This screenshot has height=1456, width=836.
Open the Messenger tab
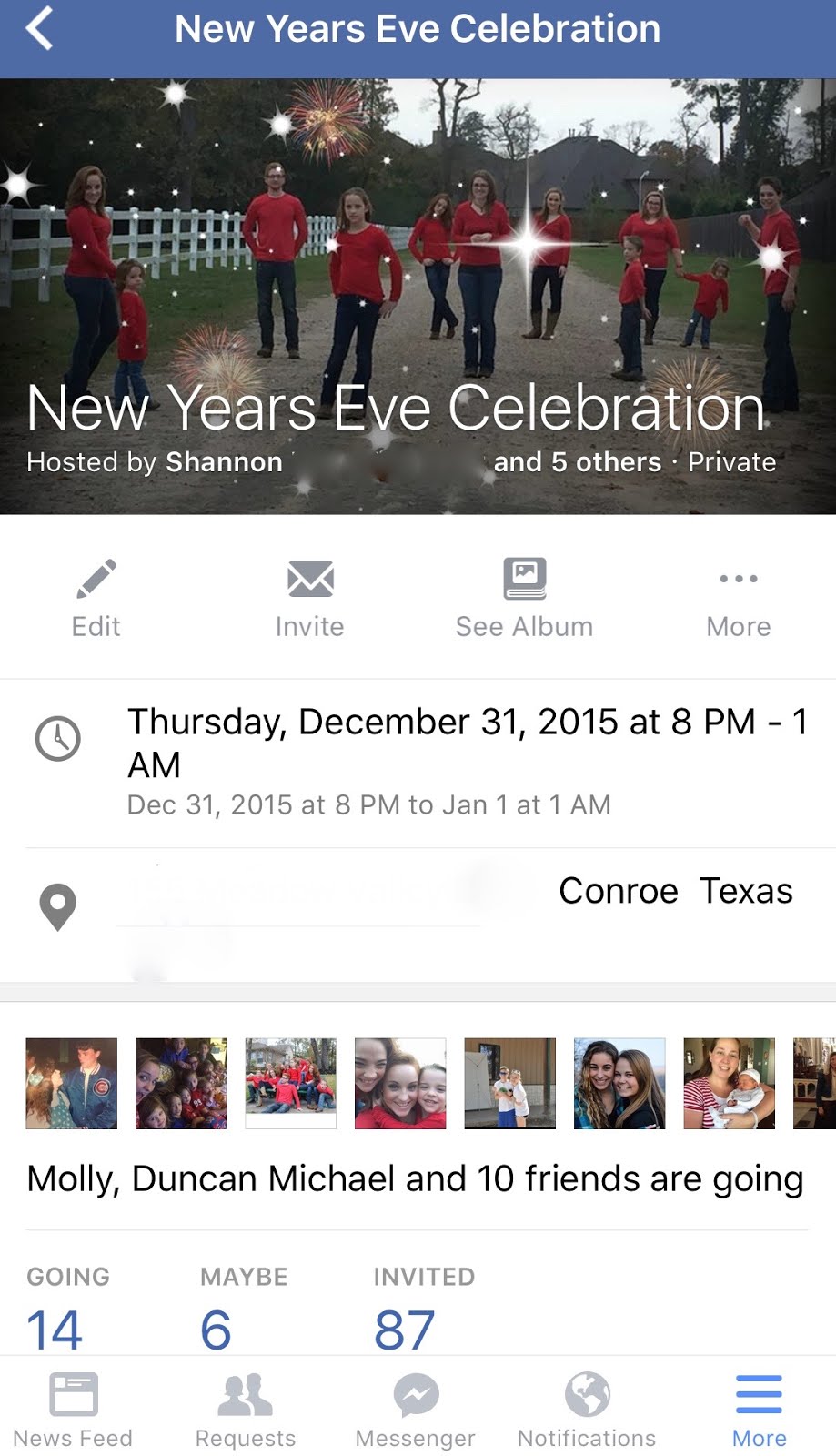pyautogui.click(x=416, y=1409)
